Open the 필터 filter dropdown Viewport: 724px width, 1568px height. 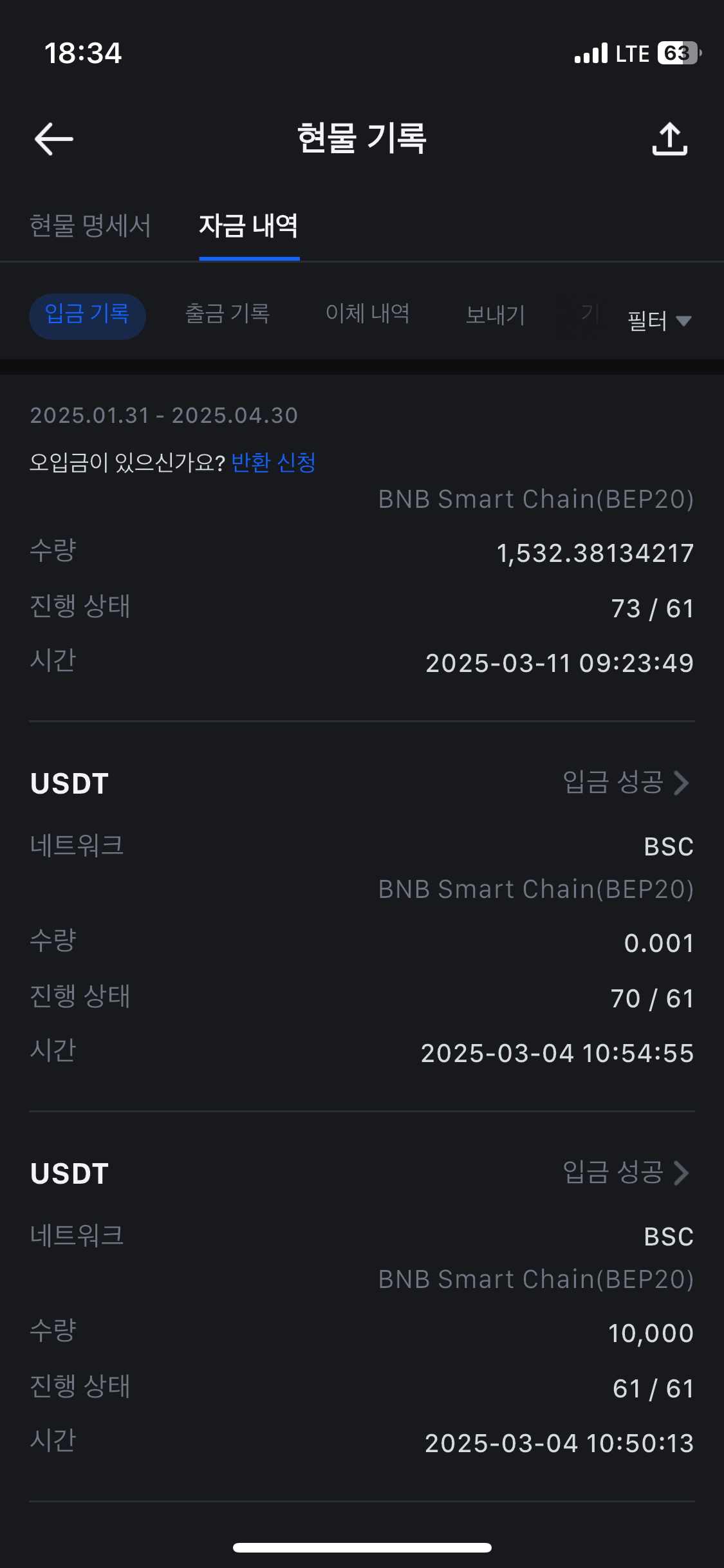pyautogui.click(x=659, y=321)
